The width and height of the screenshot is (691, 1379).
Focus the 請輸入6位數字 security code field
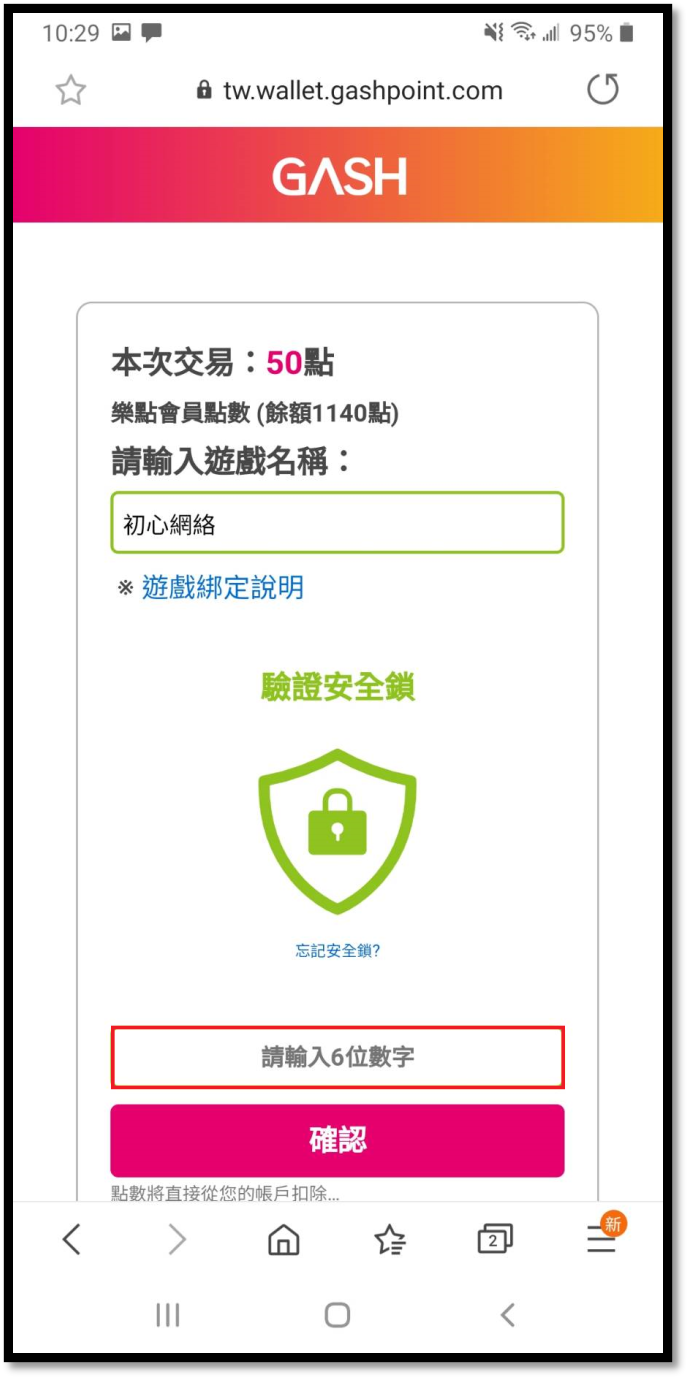337,1057
